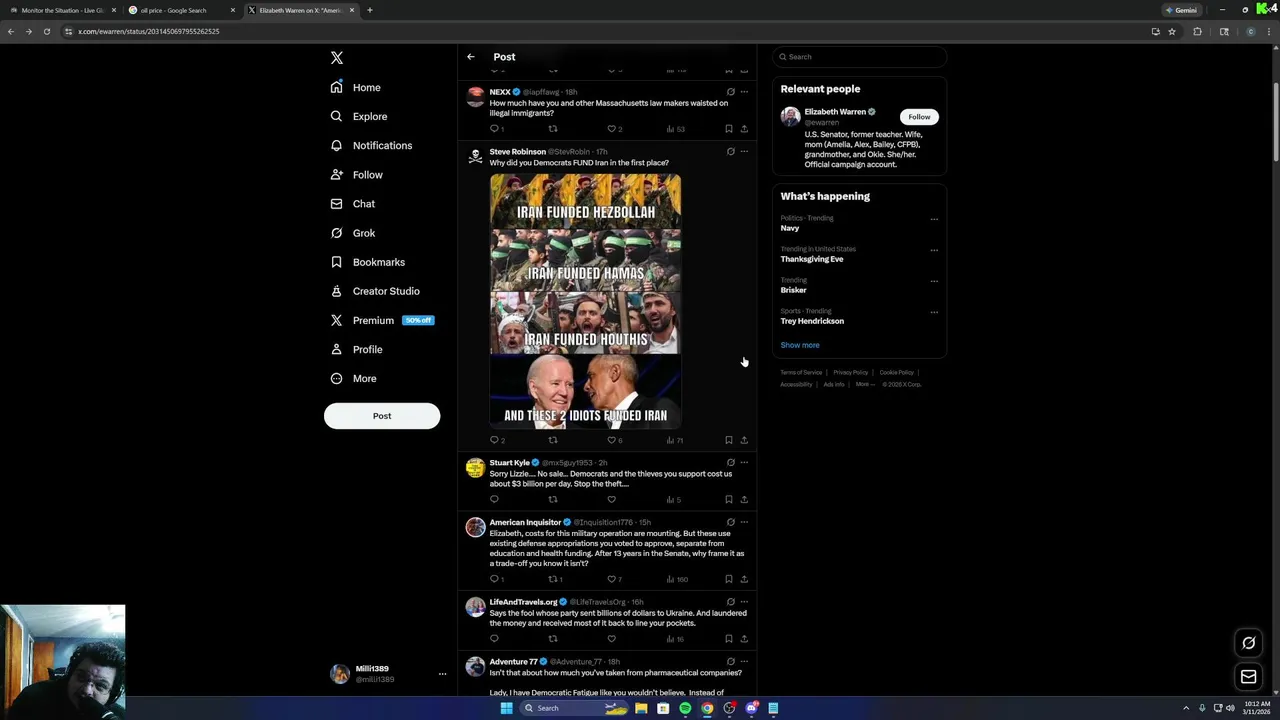1280x720 pixels.
Task: Like Steve Robinson's reply
Action: point(612,440)
